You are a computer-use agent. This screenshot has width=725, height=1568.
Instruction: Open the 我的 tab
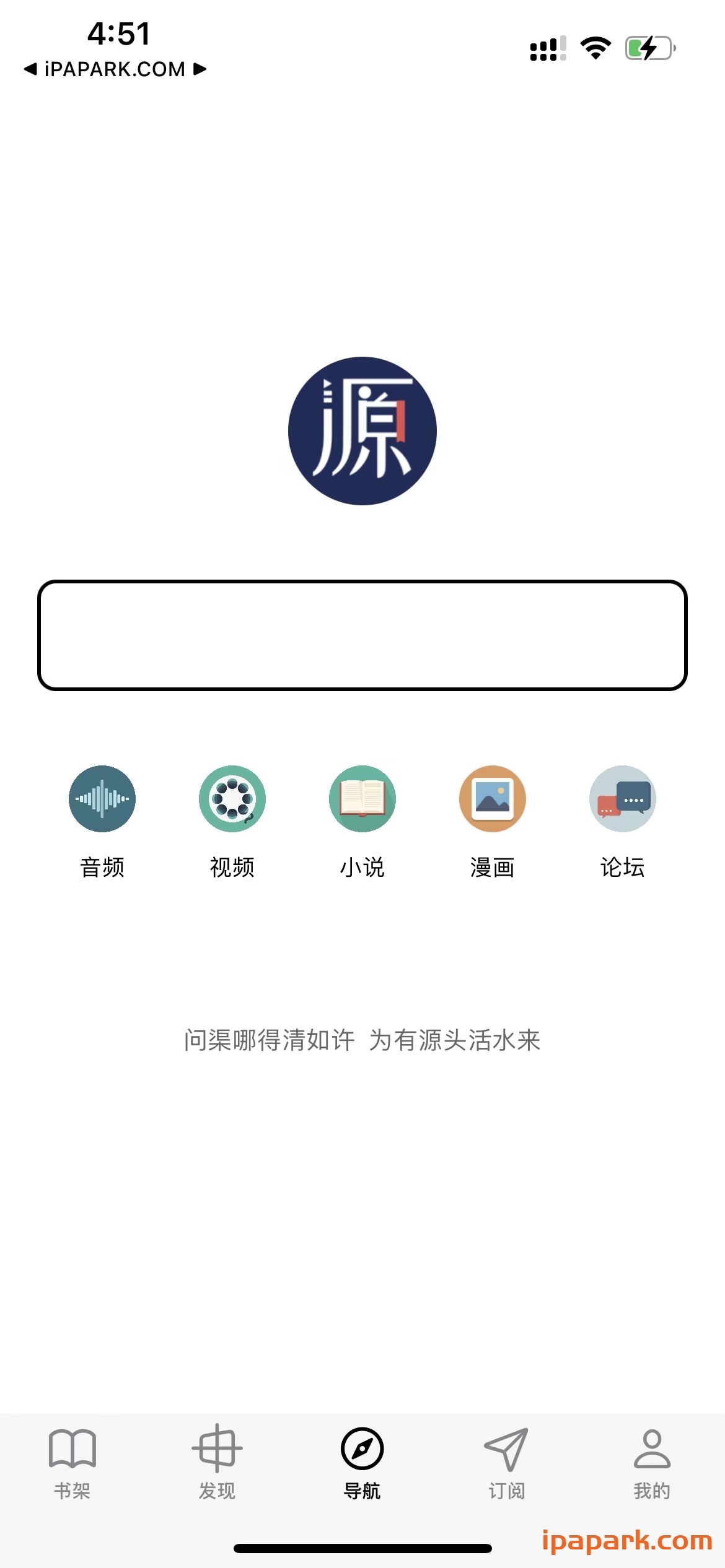[652, 1468]
